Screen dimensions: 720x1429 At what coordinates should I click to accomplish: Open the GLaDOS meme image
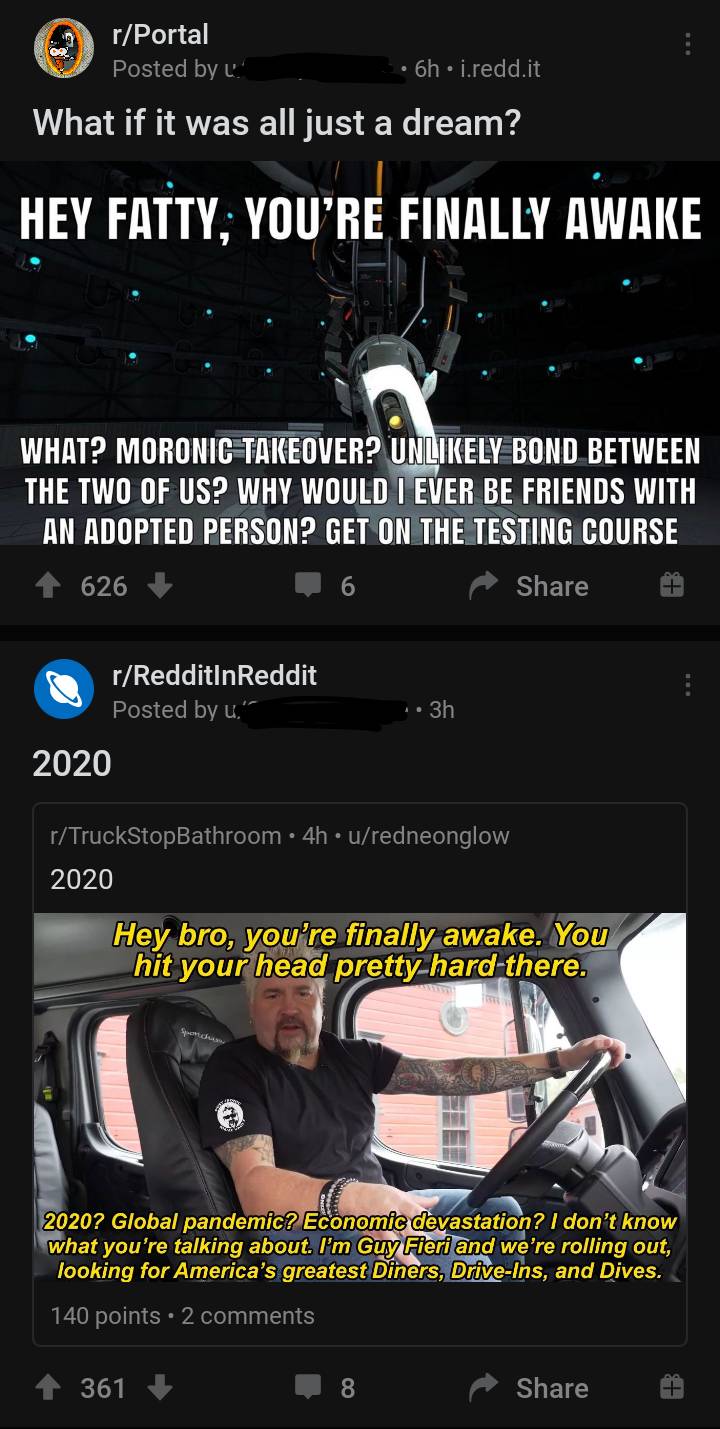click(x=360, y=353)
